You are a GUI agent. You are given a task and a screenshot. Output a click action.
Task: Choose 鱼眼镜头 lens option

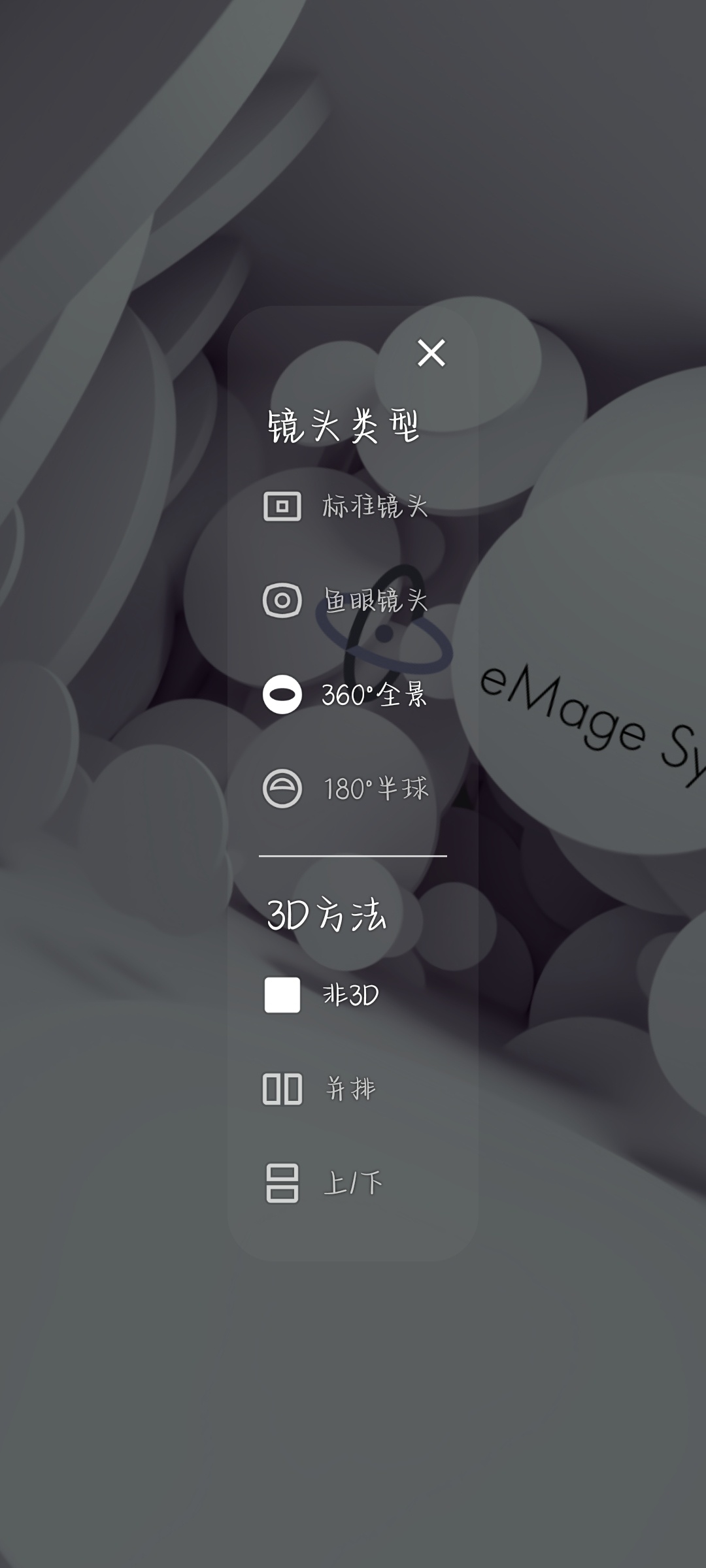click(x=346, y=600)
